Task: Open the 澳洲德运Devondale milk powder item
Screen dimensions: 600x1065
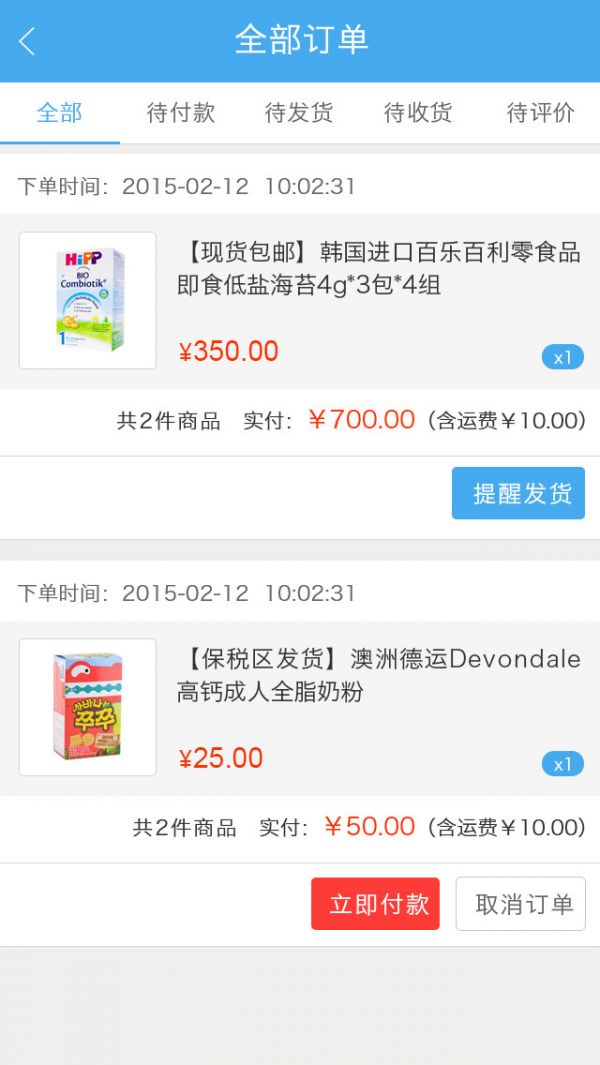Action: tap(300, 708)
